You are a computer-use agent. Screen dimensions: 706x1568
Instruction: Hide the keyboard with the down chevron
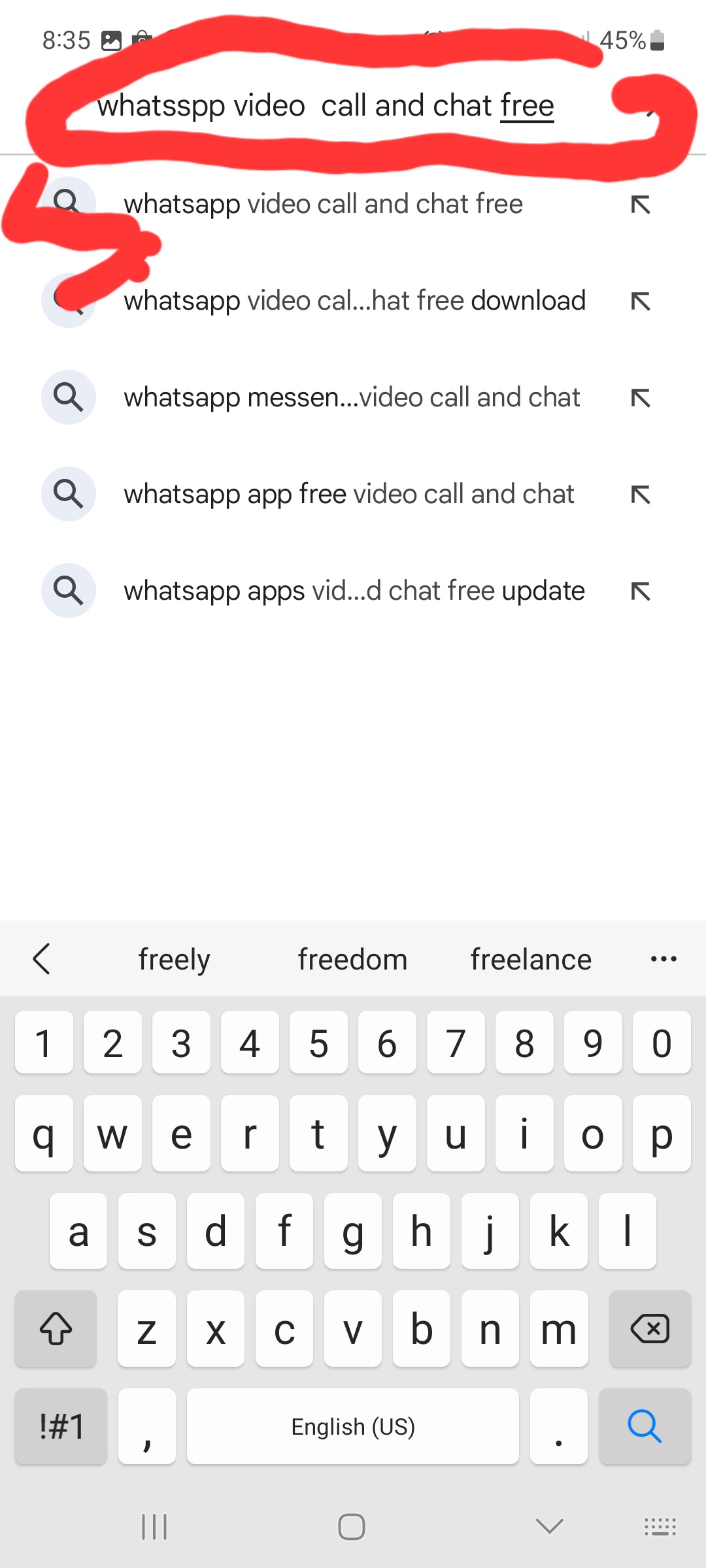coord(549,1526)
